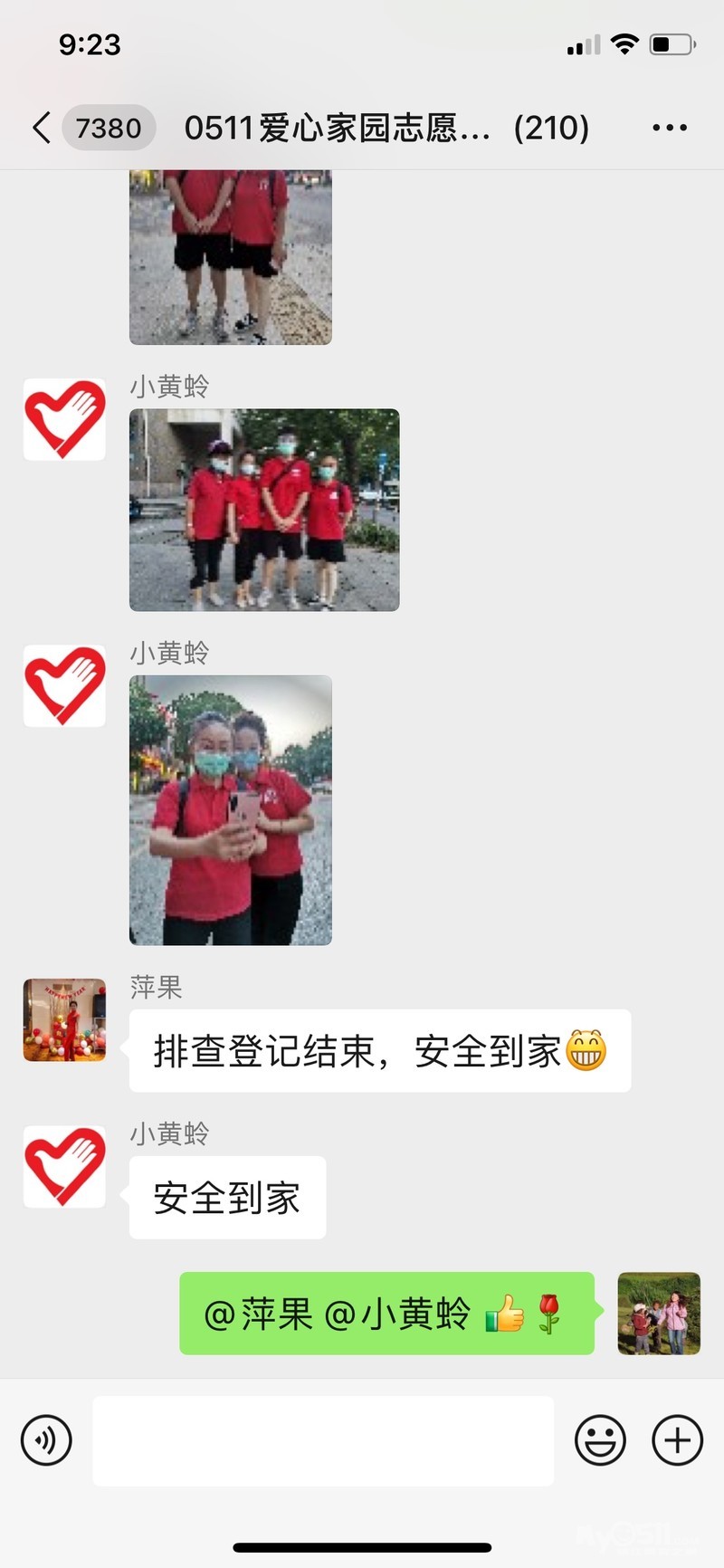Viewport: 724px width, 1568px height.
Task: Open the group chat overflow menu
Action: coord(669,128)
